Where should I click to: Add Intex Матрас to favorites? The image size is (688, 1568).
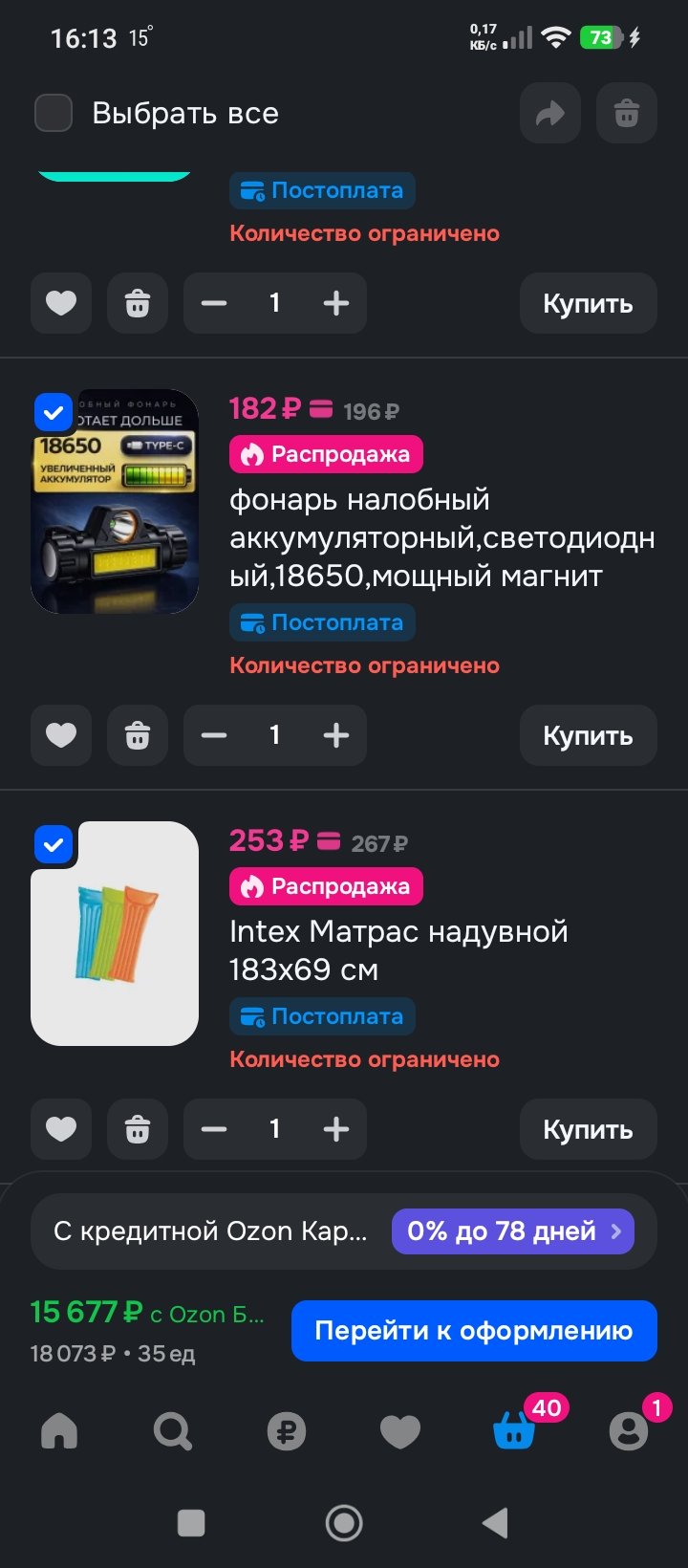(61, 1129)
